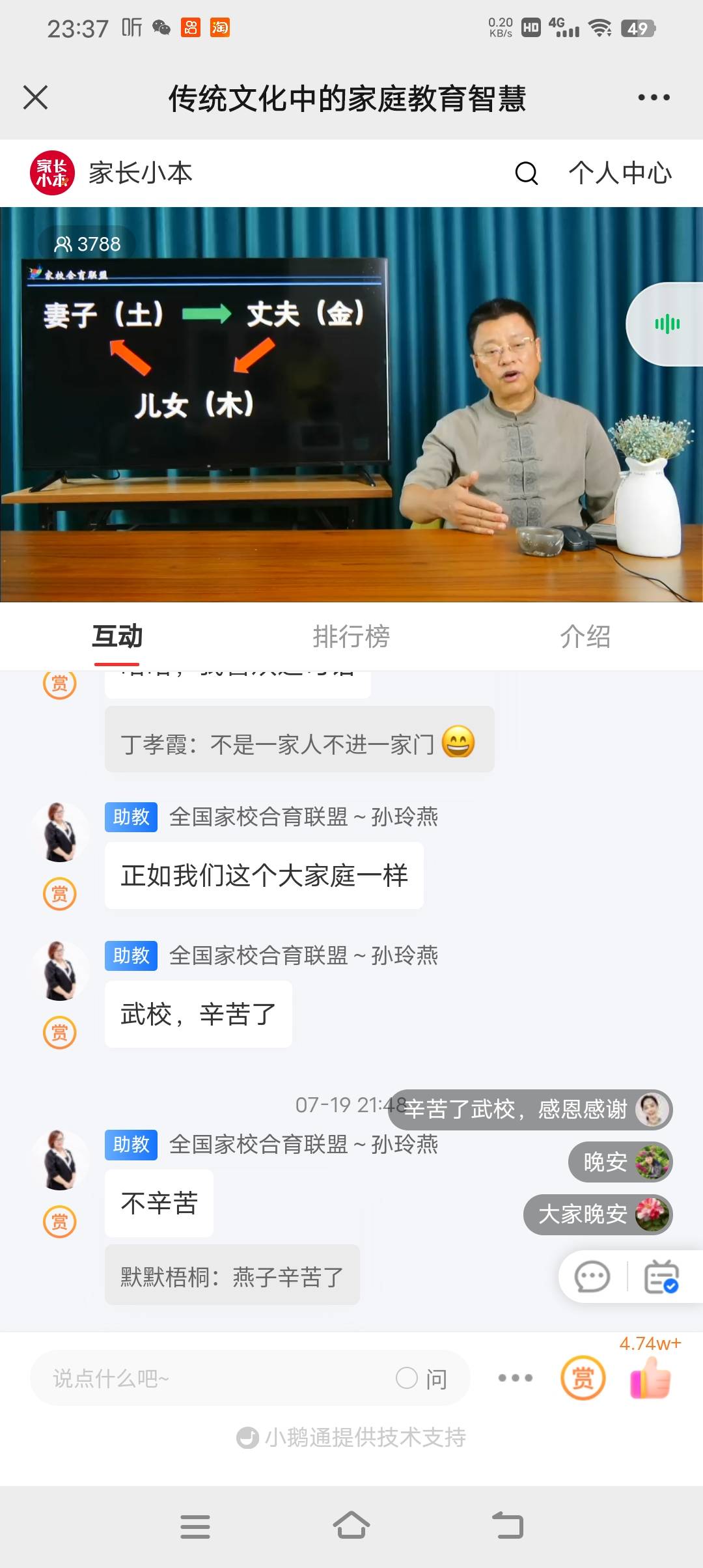703x1568 pixels.
Task: Open the more options menu at top right
Action: coord(652,98)
